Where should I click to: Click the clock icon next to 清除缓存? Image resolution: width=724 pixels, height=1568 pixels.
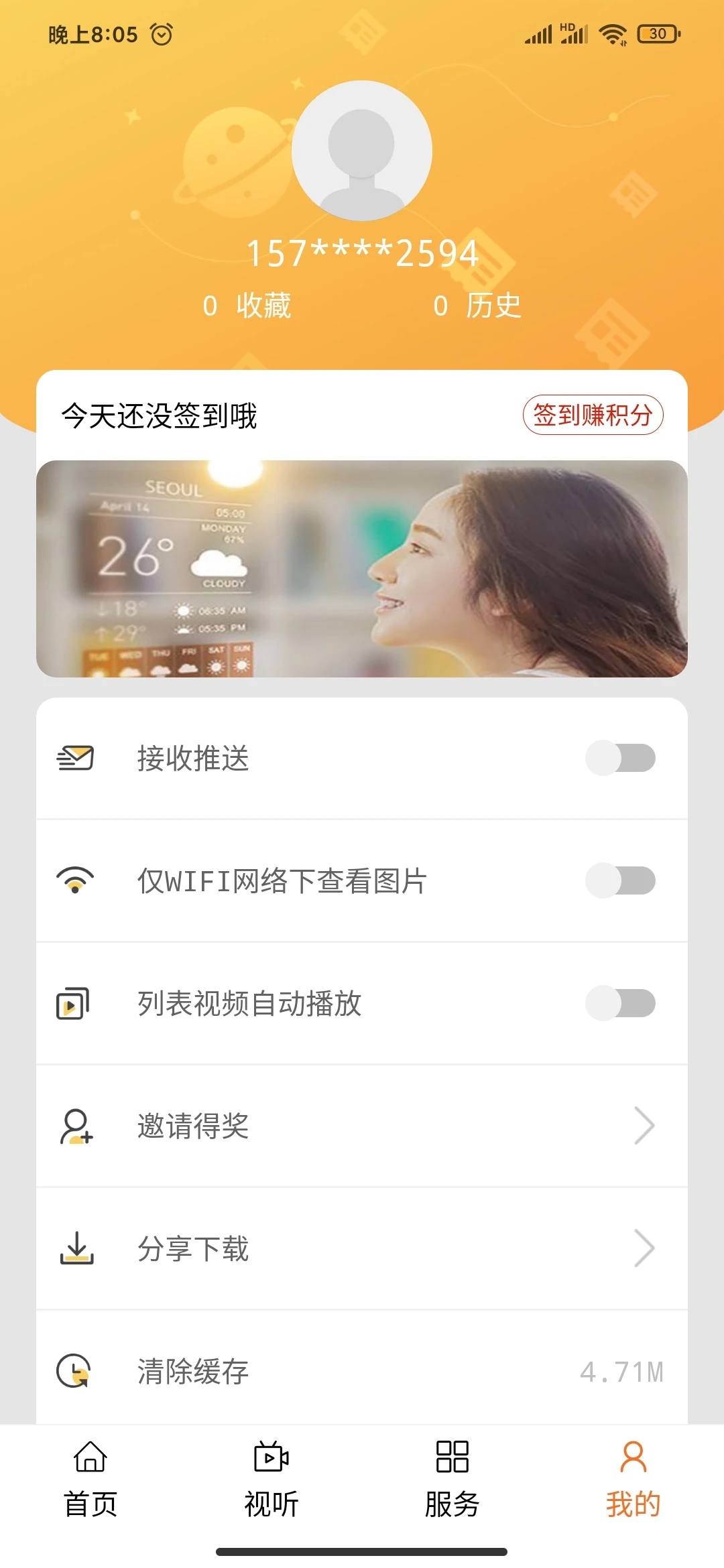pyautogui.click(x=74, y=1371)
